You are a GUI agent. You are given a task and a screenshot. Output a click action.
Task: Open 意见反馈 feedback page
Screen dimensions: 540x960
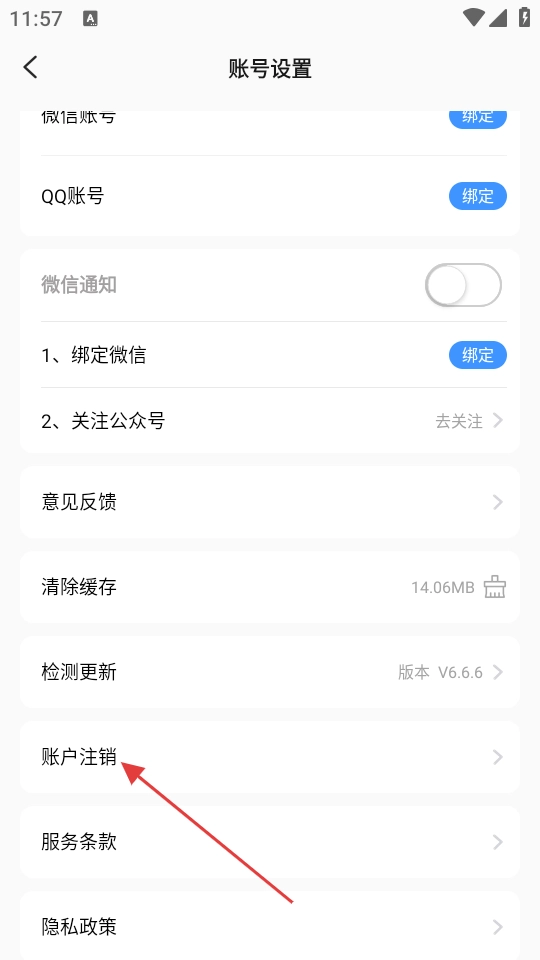coord(270,502)
